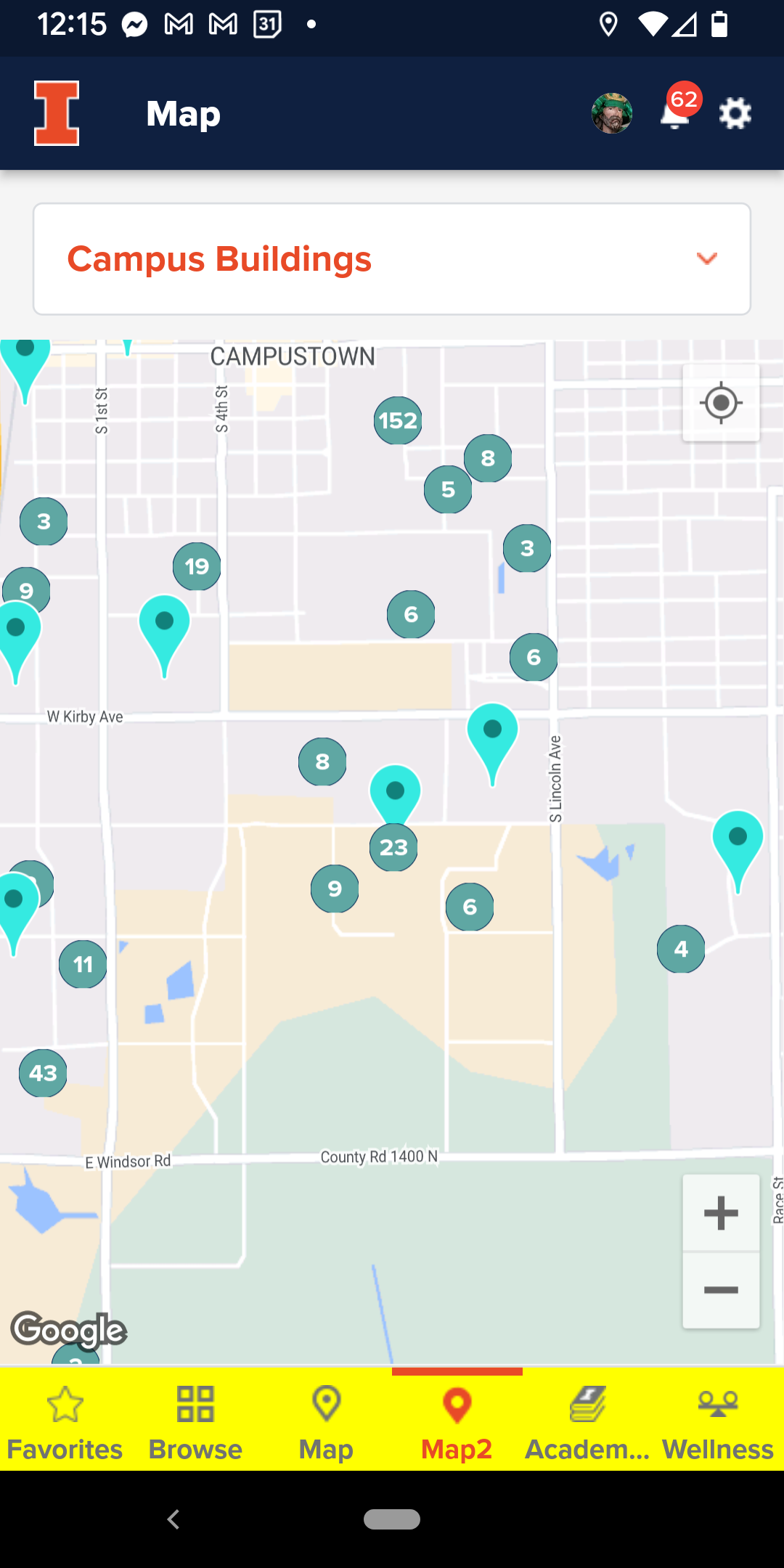Open the 11 cluster marker

(x=83, y=964)
